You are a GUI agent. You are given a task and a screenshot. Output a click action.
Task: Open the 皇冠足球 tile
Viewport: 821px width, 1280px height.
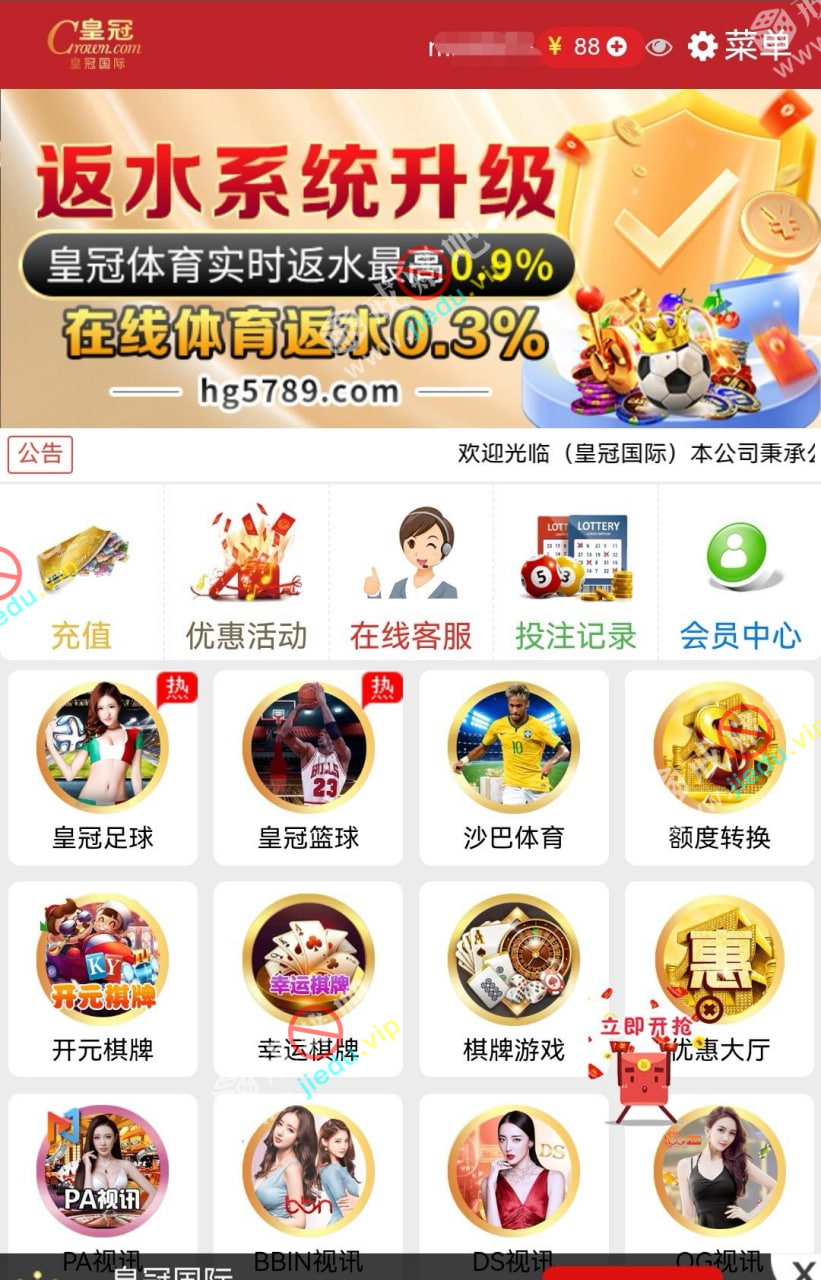pos(102,766)
